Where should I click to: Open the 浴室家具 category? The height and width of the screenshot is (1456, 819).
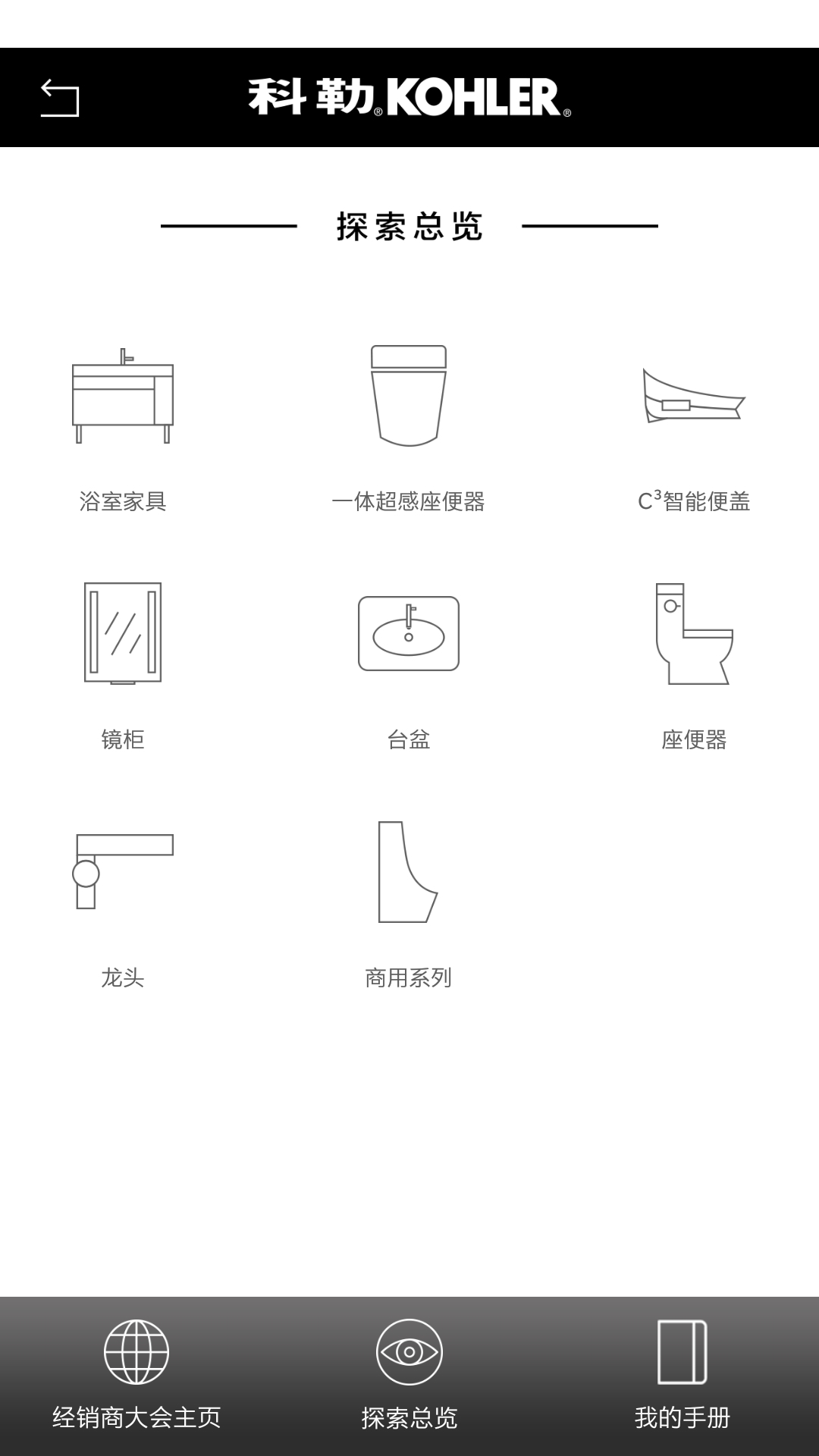123,425
